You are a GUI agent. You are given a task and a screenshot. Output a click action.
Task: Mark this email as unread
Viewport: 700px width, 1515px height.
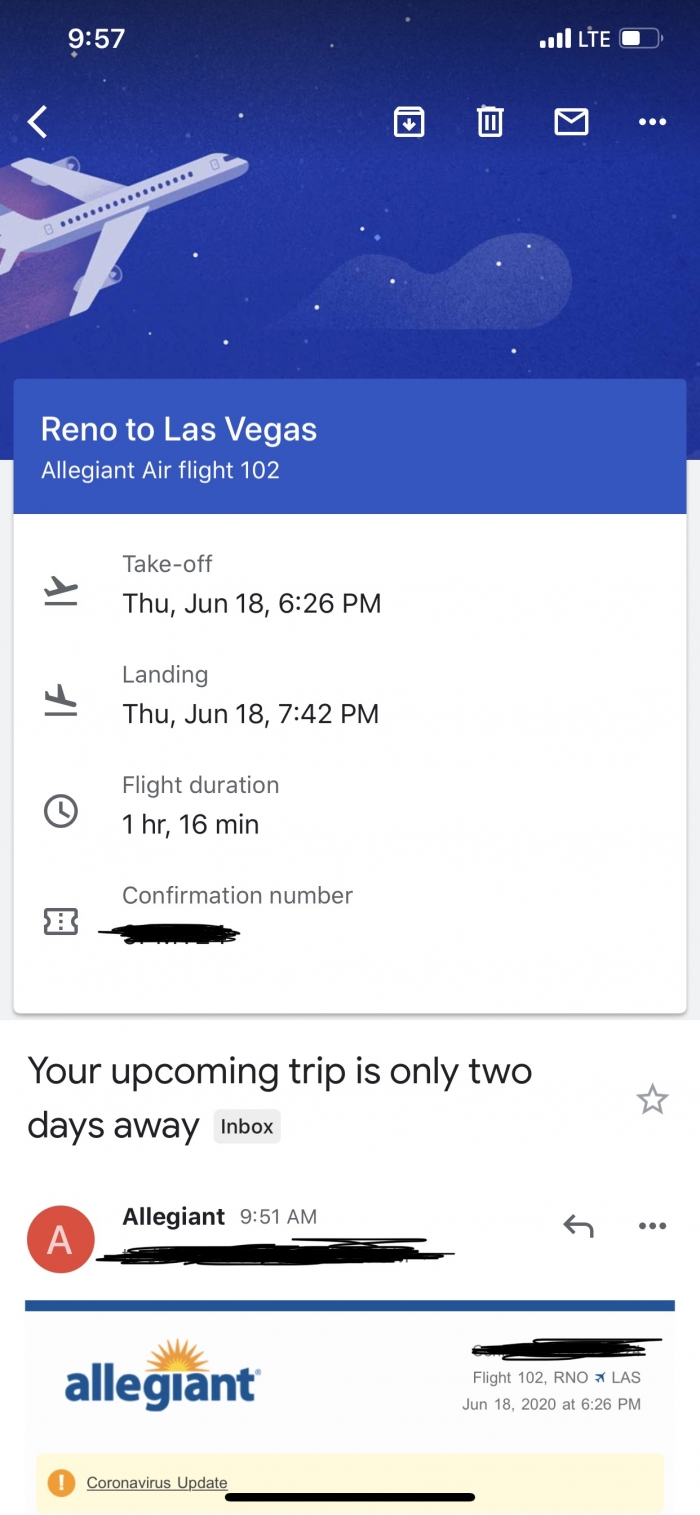tap(571, 122)
